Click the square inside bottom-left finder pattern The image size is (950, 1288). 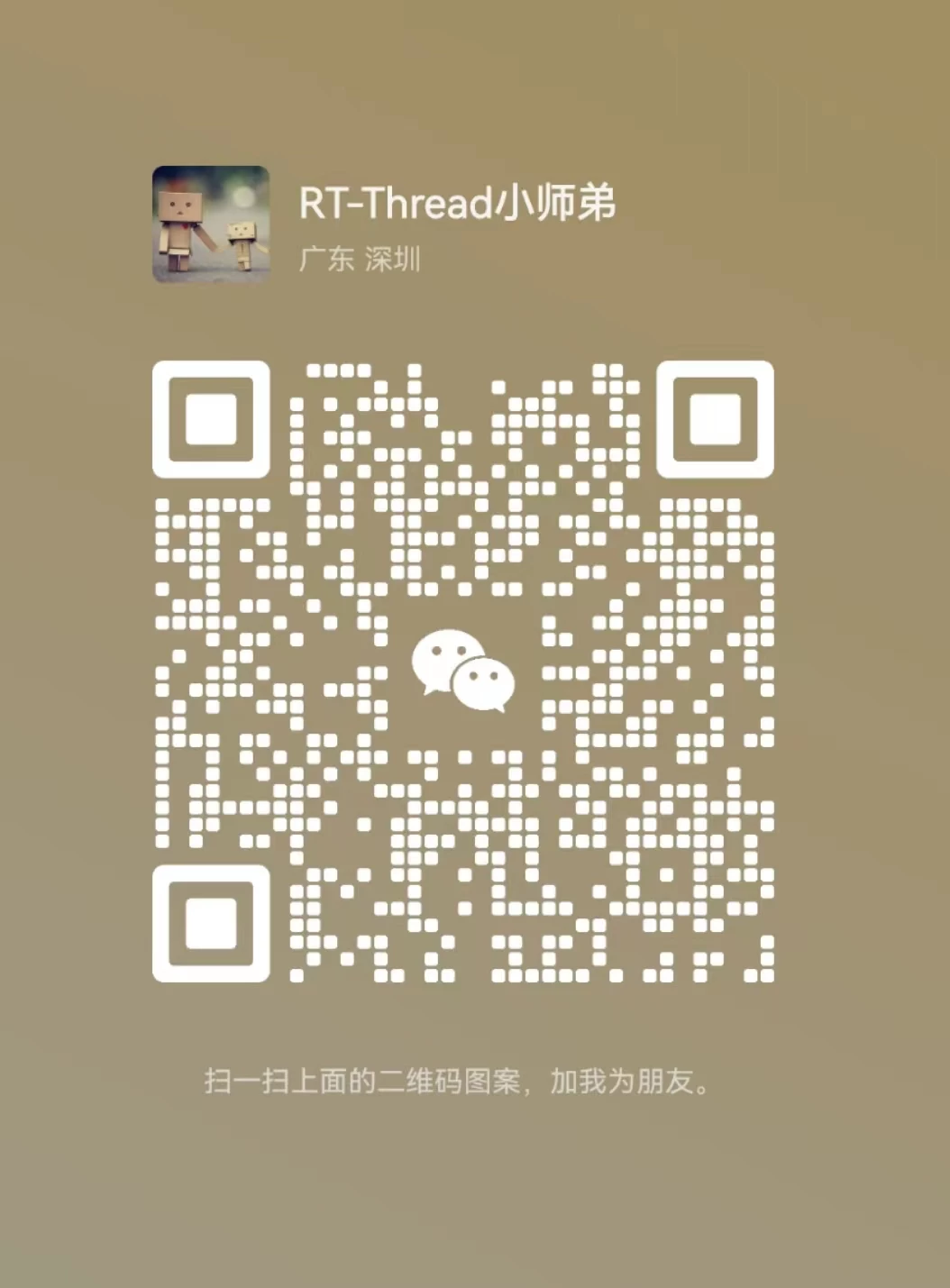click(x=209, y=924)
